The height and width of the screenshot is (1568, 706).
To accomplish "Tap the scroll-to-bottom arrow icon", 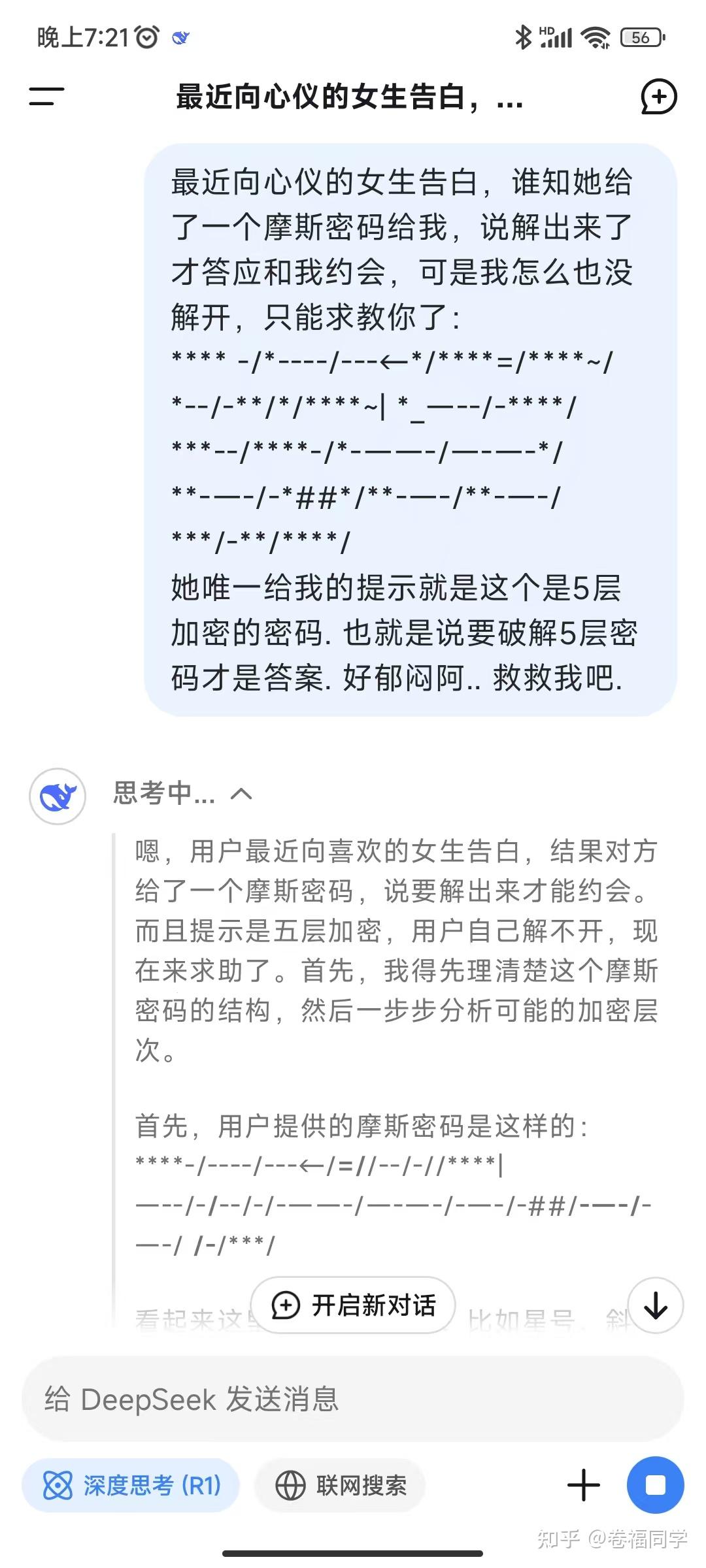I will (x=657, y=1304).
